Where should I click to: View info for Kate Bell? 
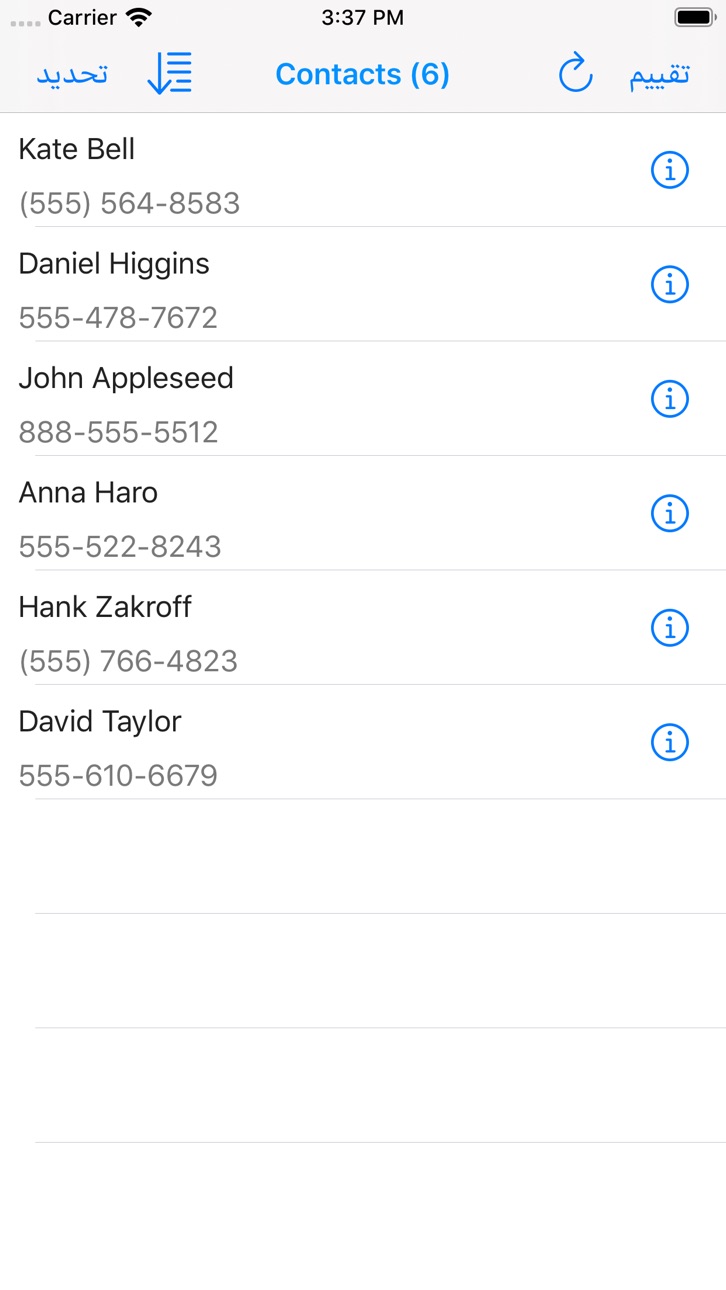tap(670, 170)
